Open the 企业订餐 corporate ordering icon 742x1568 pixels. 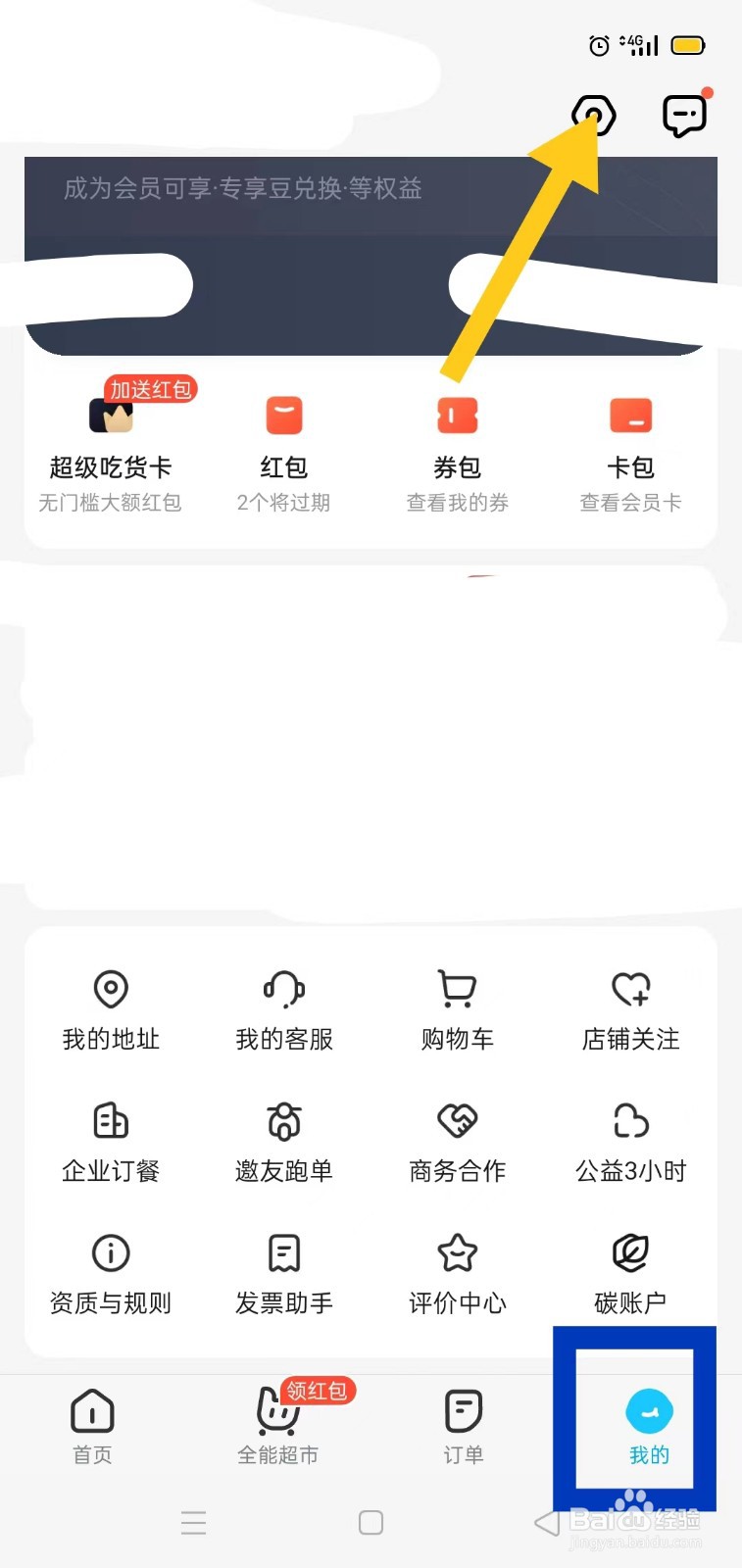[110, 1137]
